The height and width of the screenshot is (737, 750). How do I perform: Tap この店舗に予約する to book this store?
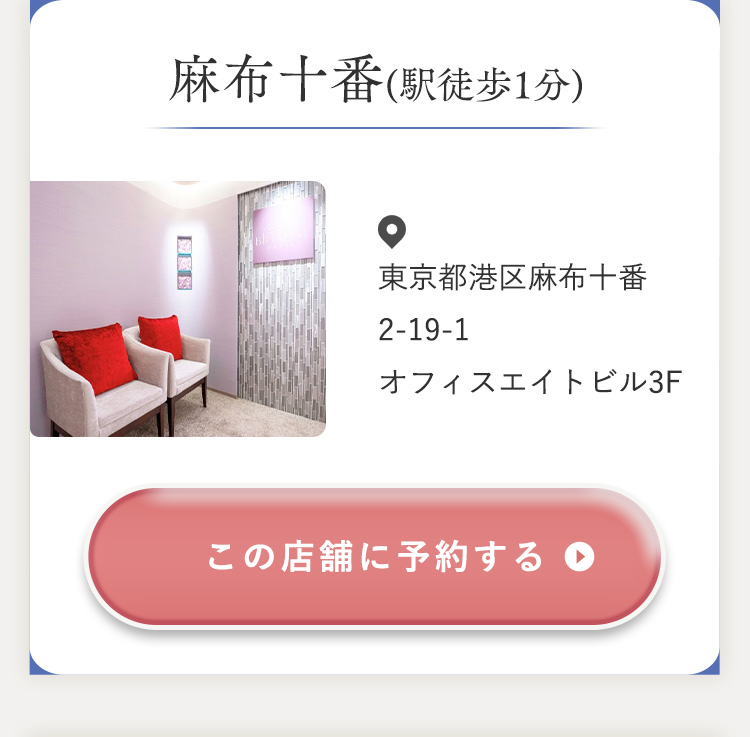click(375, 557)
